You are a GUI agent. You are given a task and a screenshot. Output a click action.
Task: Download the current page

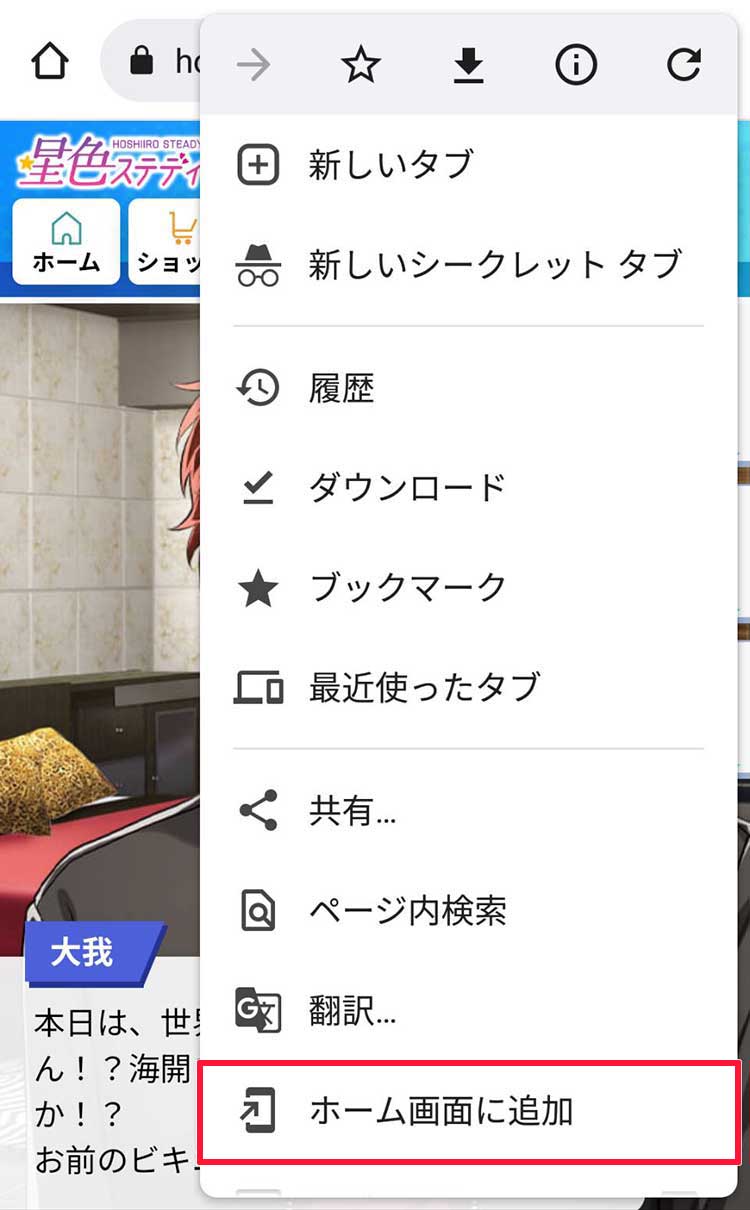(468, 66)
